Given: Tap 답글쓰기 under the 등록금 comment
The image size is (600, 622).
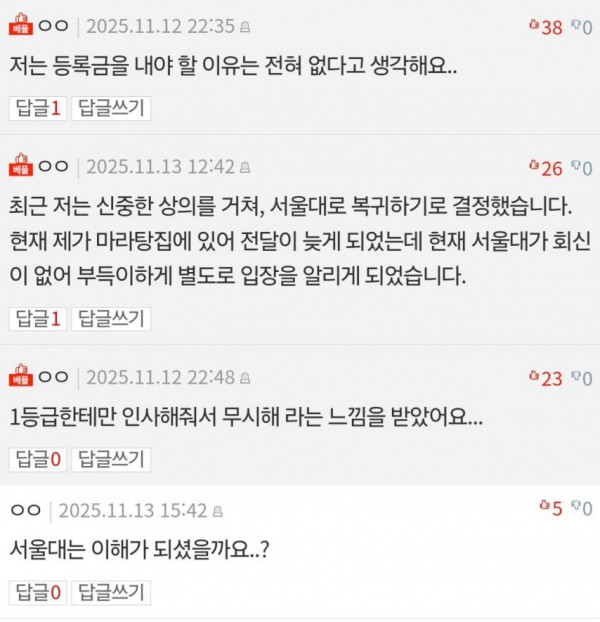Looking at the screenshot, I should [x=111, y=108].
